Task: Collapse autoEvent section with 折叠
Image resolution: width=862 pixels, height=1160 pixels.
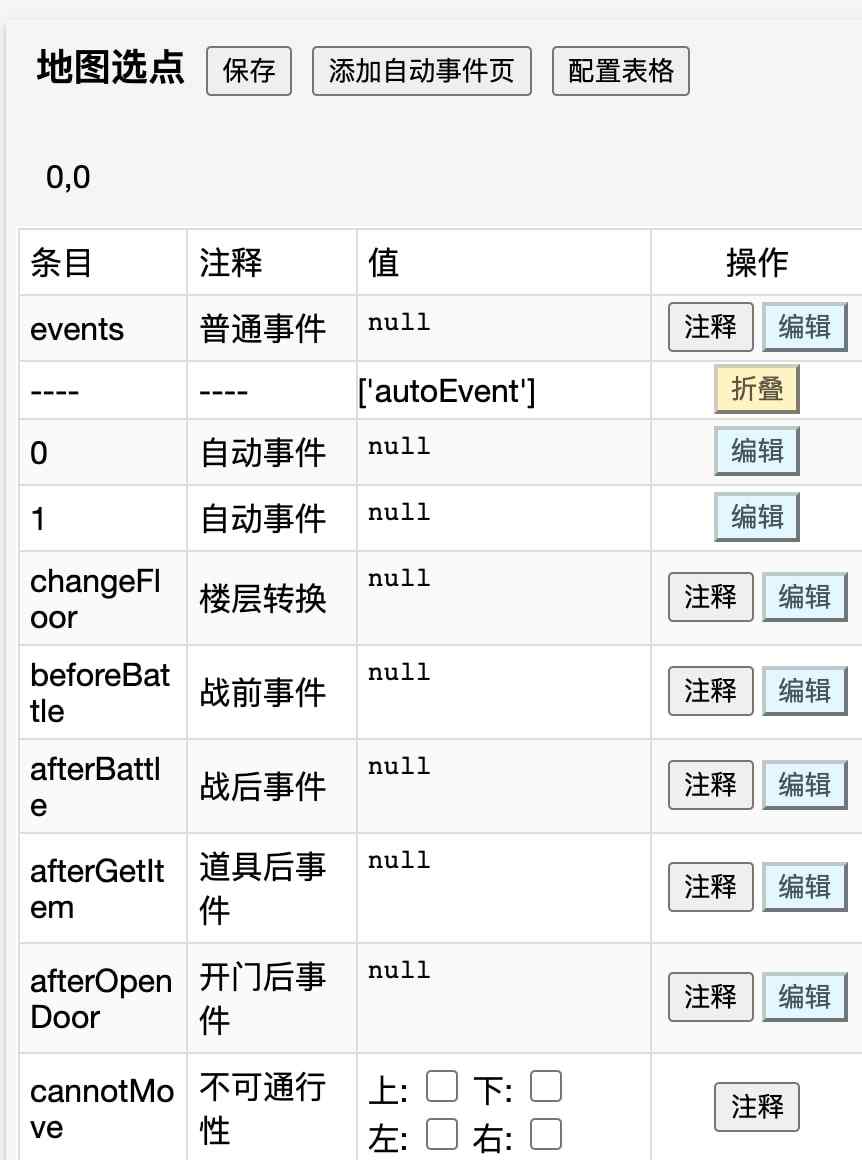Action: (x=757, y=389)
